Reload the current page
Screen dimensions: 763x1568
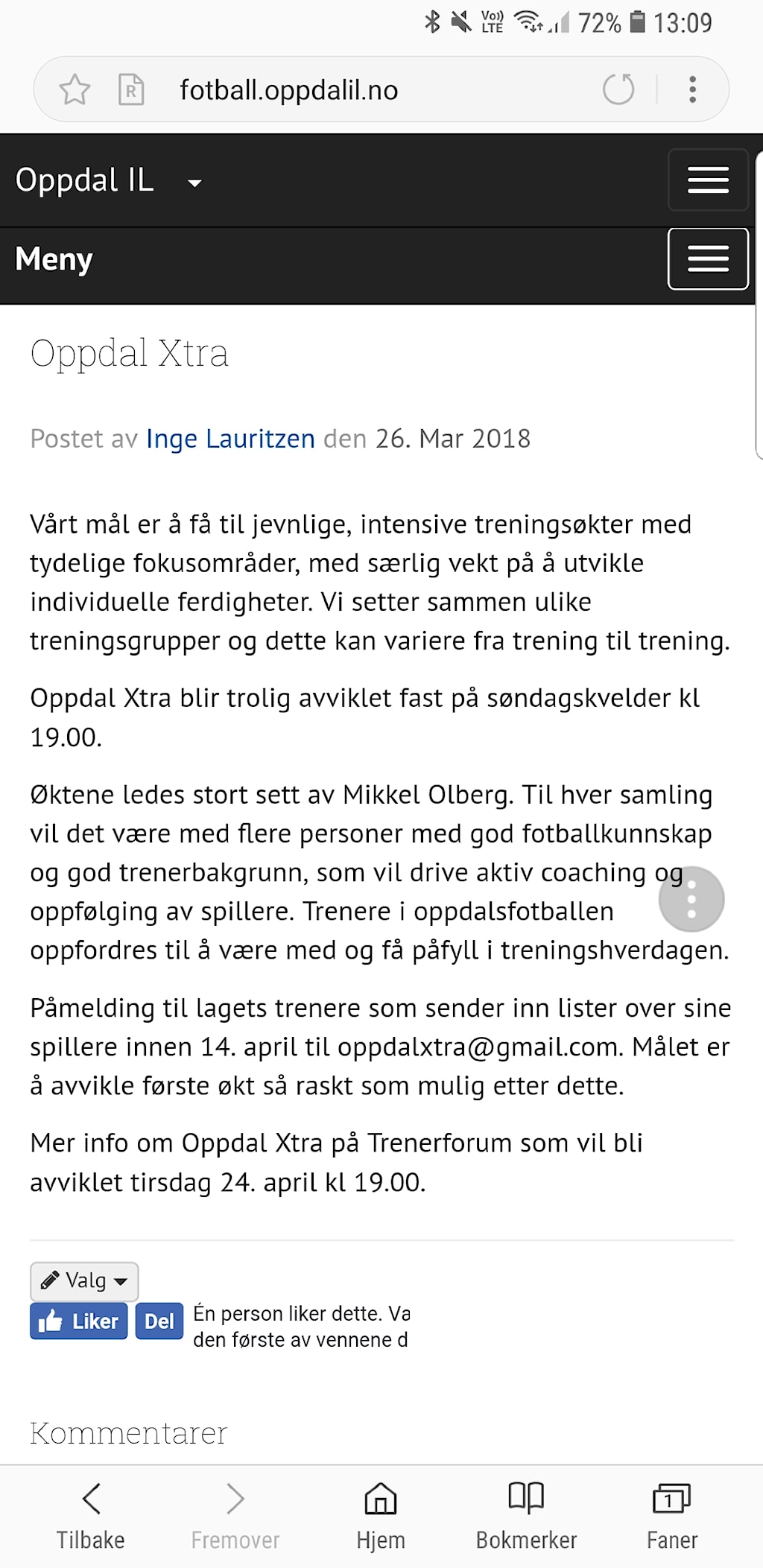coord(618,89)
